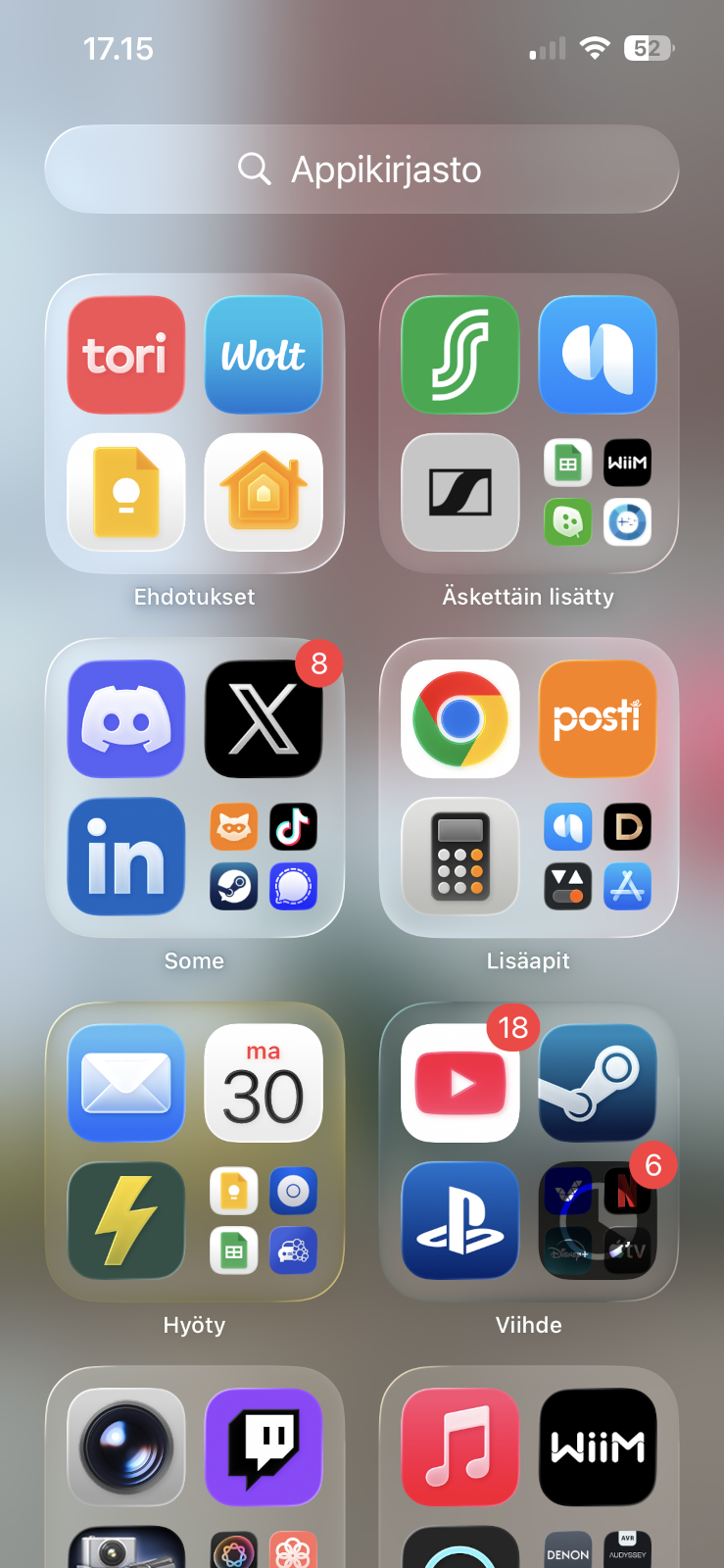
Task: Open Discord
Action: tap(125, 719)
